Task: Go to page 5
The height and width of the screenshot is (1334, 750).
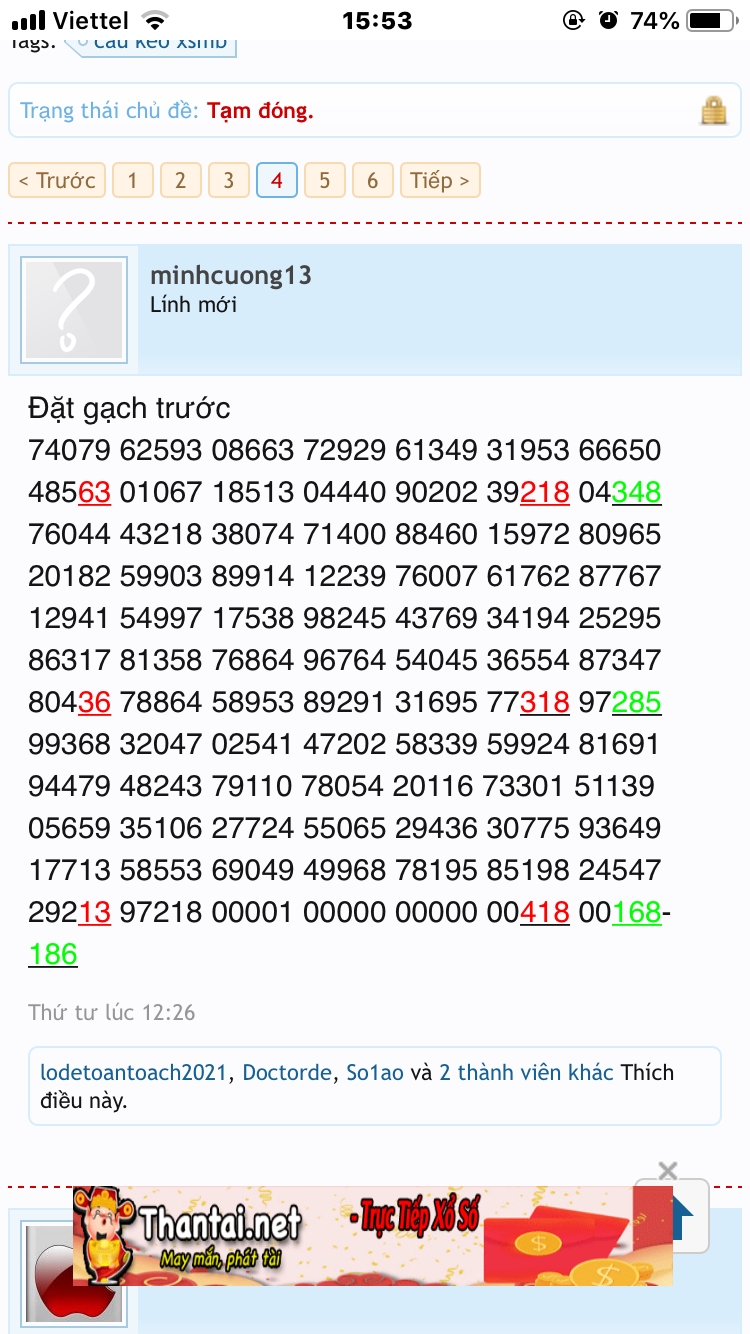Action: coord(325,180)
